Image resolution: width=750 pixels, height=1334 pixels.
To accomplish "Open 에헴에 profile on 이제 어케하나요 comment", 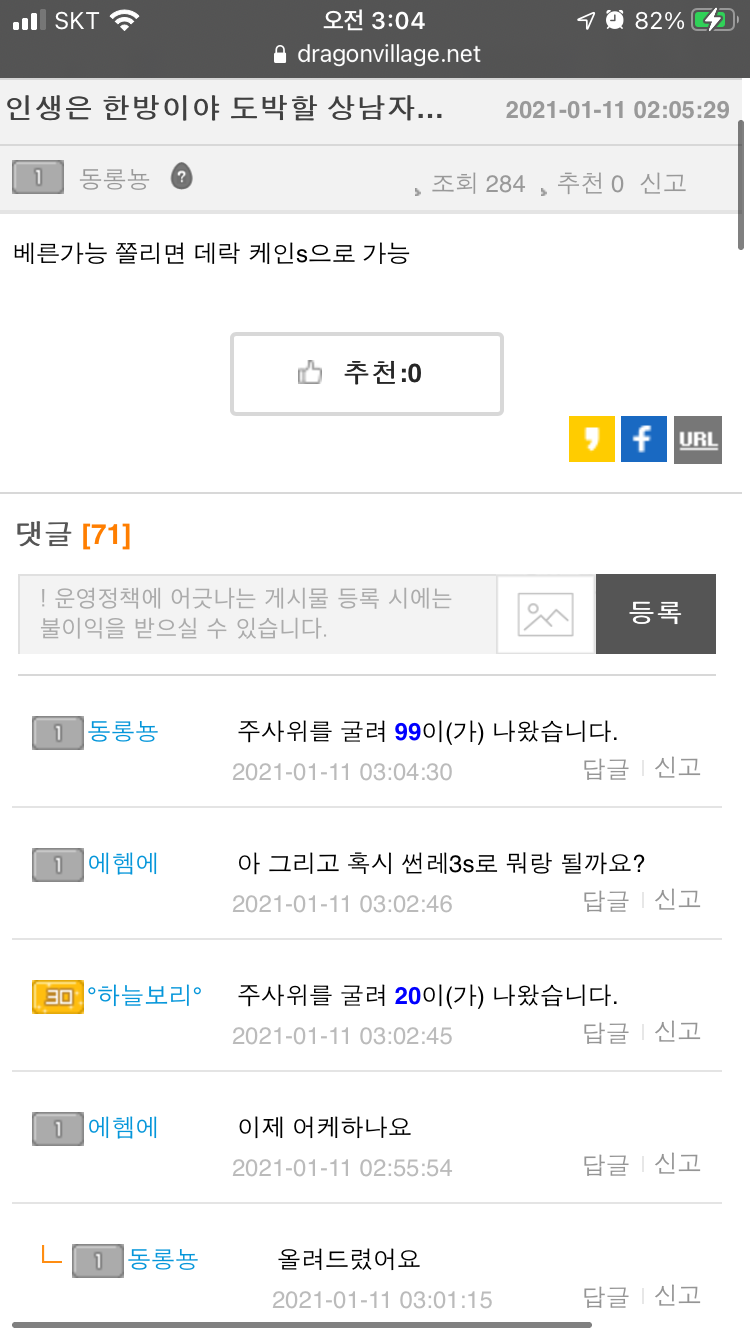I will [x=123, y=1128].
